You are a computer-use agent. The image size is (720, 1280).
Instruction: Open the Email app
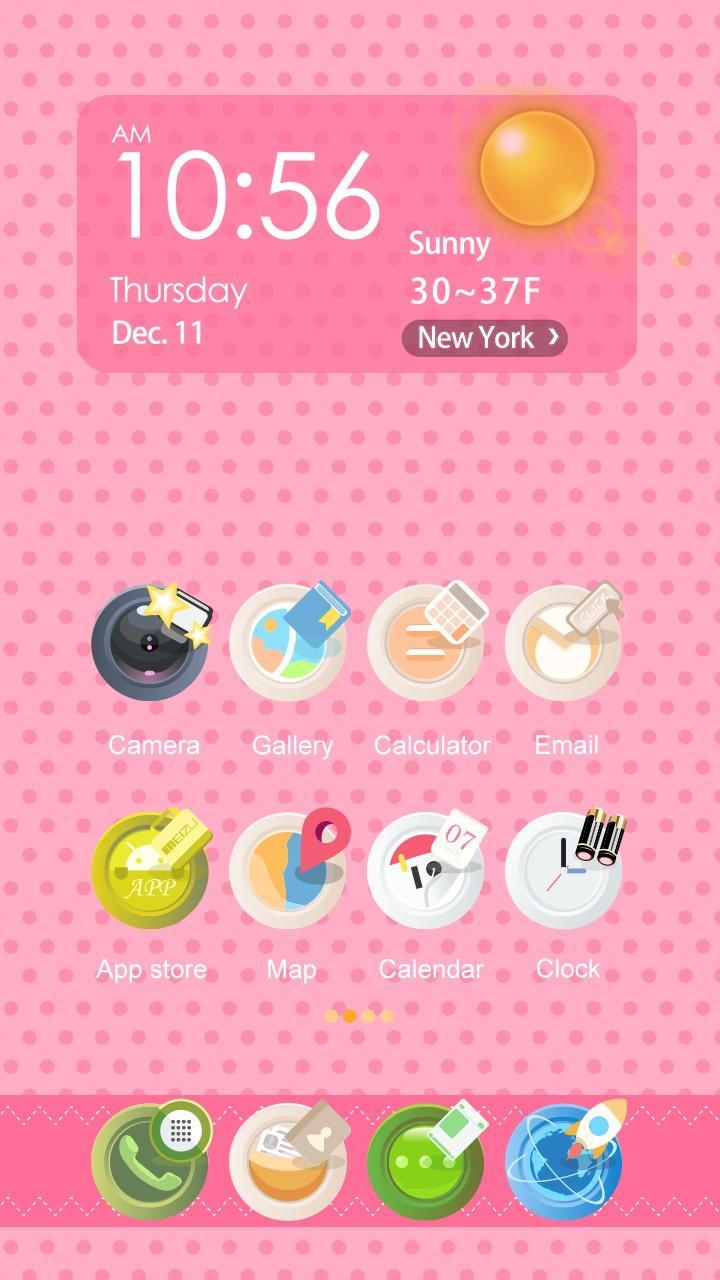[564, 644]
